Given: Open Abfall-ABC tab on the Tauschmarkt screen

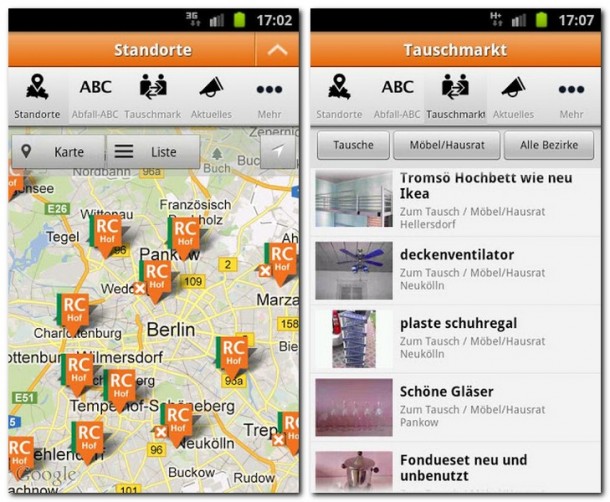Looking at the screenshot, I should tap(397, 97).
